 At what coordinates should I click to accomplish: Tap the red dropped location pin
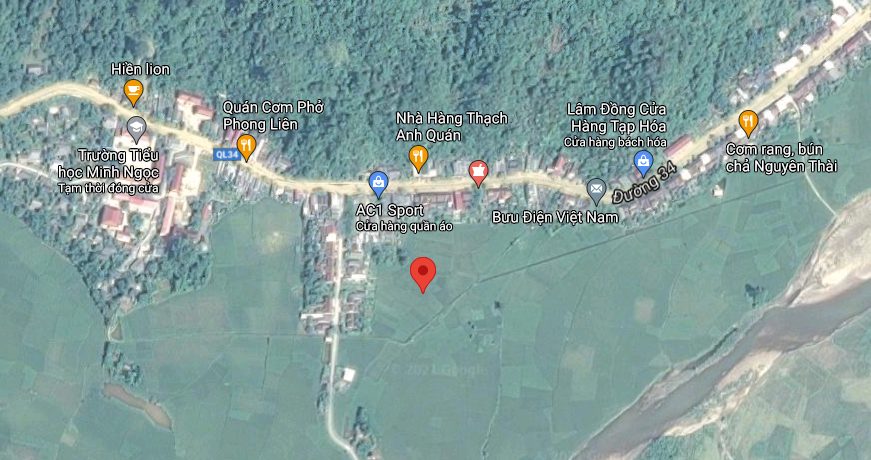point(424,272)
